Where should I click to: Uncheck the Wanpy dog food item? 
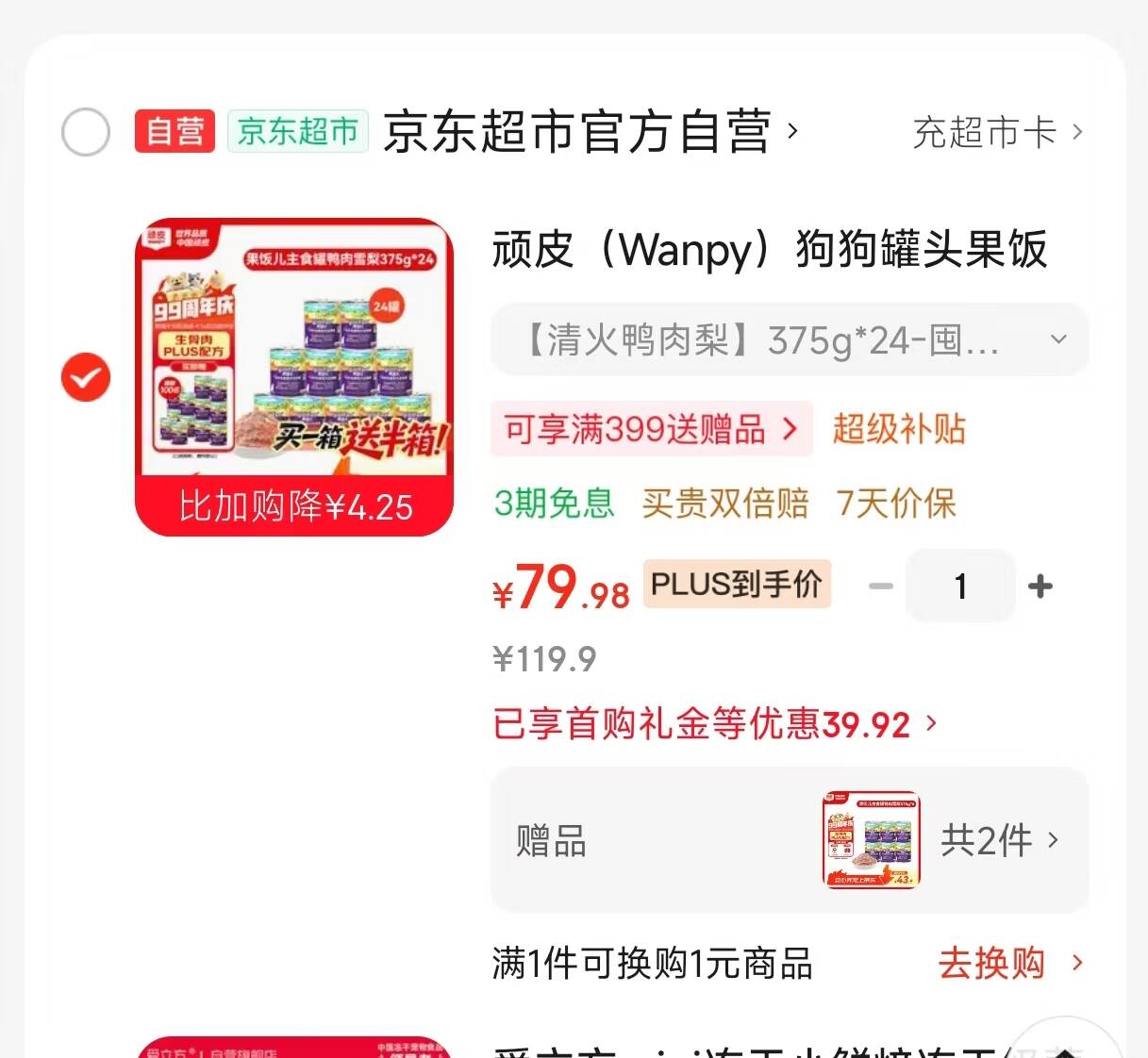click(x=86, y=377)
